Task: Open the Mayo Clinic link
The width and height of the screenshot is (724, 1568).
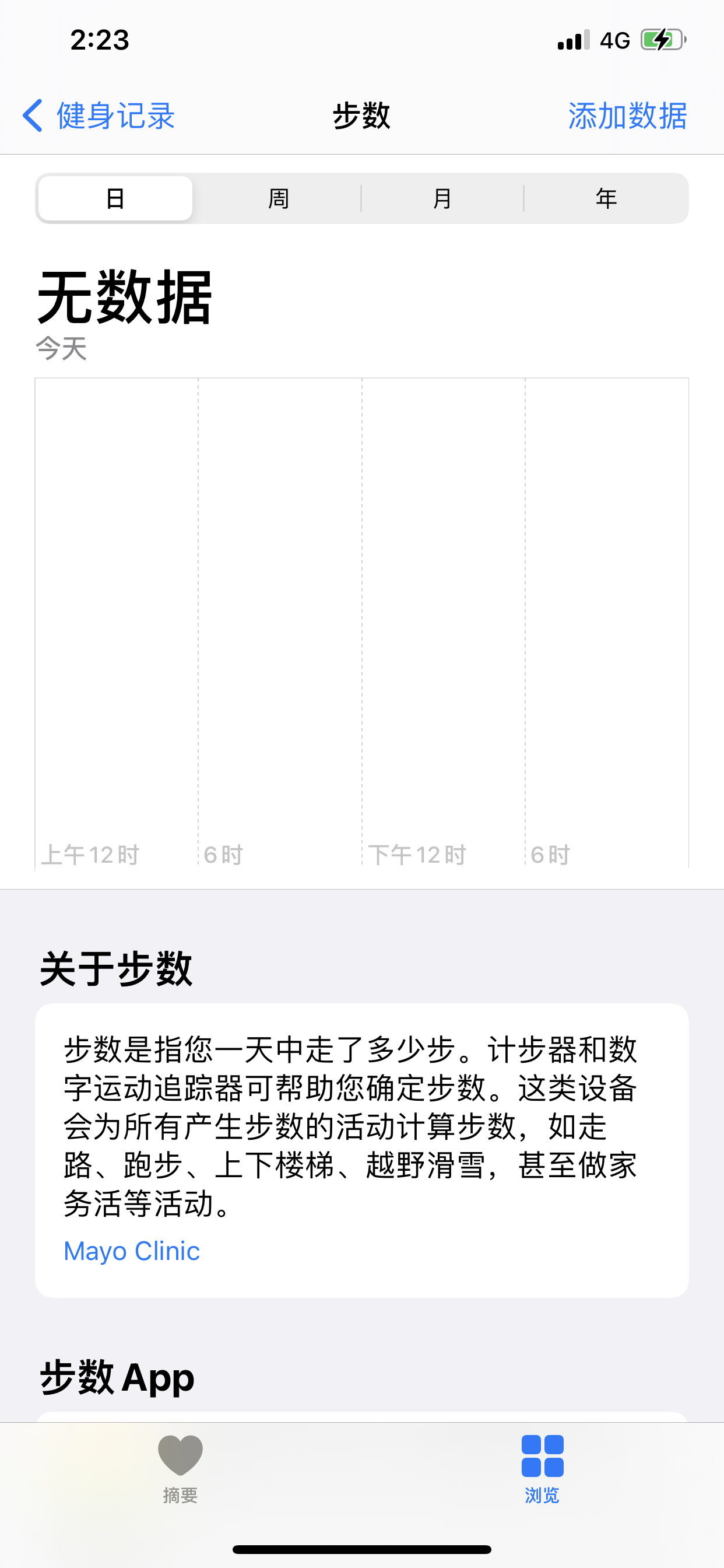Action: click(x=131, y=1251)
